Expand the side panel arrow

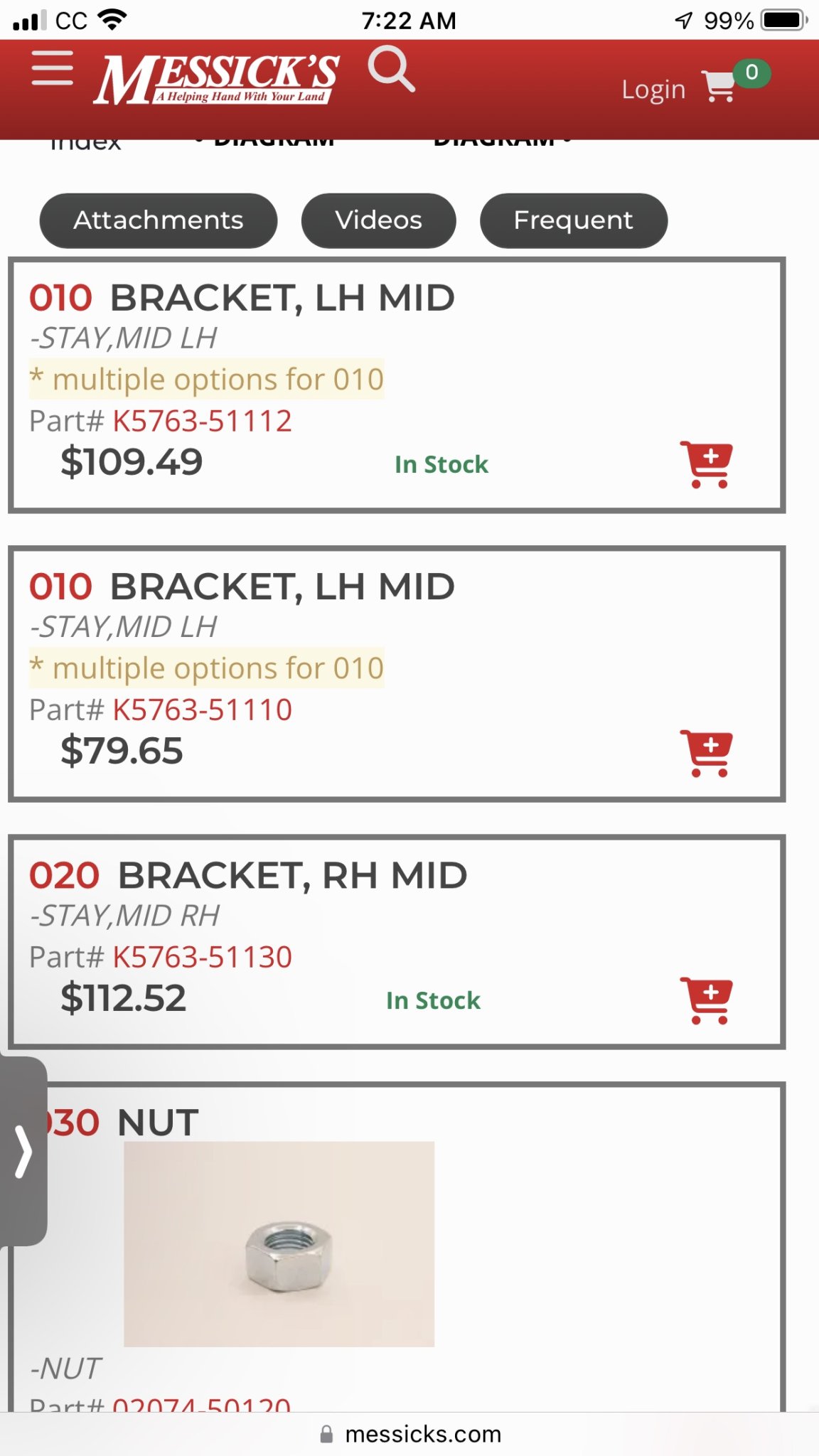(x=23, y=1151)
